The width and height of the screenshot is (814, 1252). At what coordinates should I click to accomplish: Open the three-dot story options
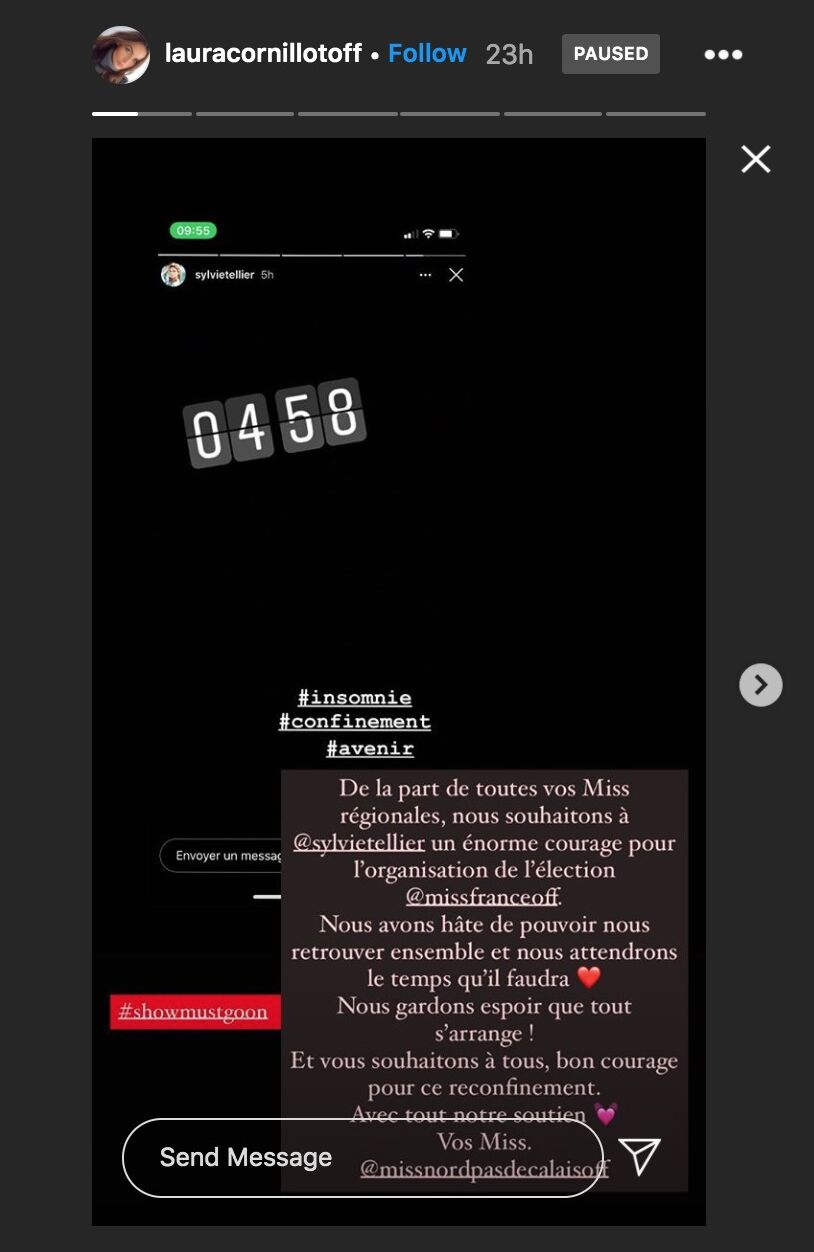point(723,54)
